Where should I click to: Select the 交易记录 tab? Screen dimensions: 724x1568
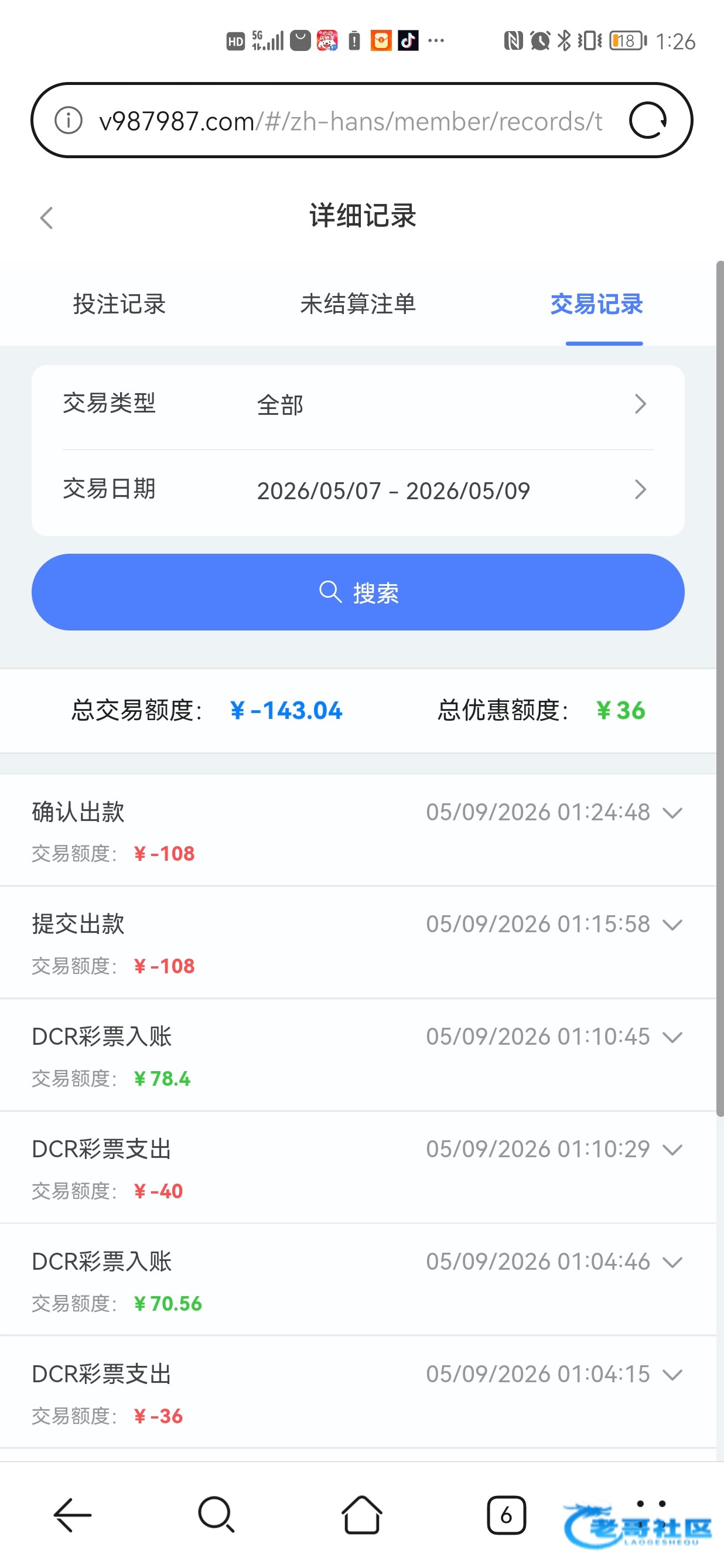[x=596, y=304]
